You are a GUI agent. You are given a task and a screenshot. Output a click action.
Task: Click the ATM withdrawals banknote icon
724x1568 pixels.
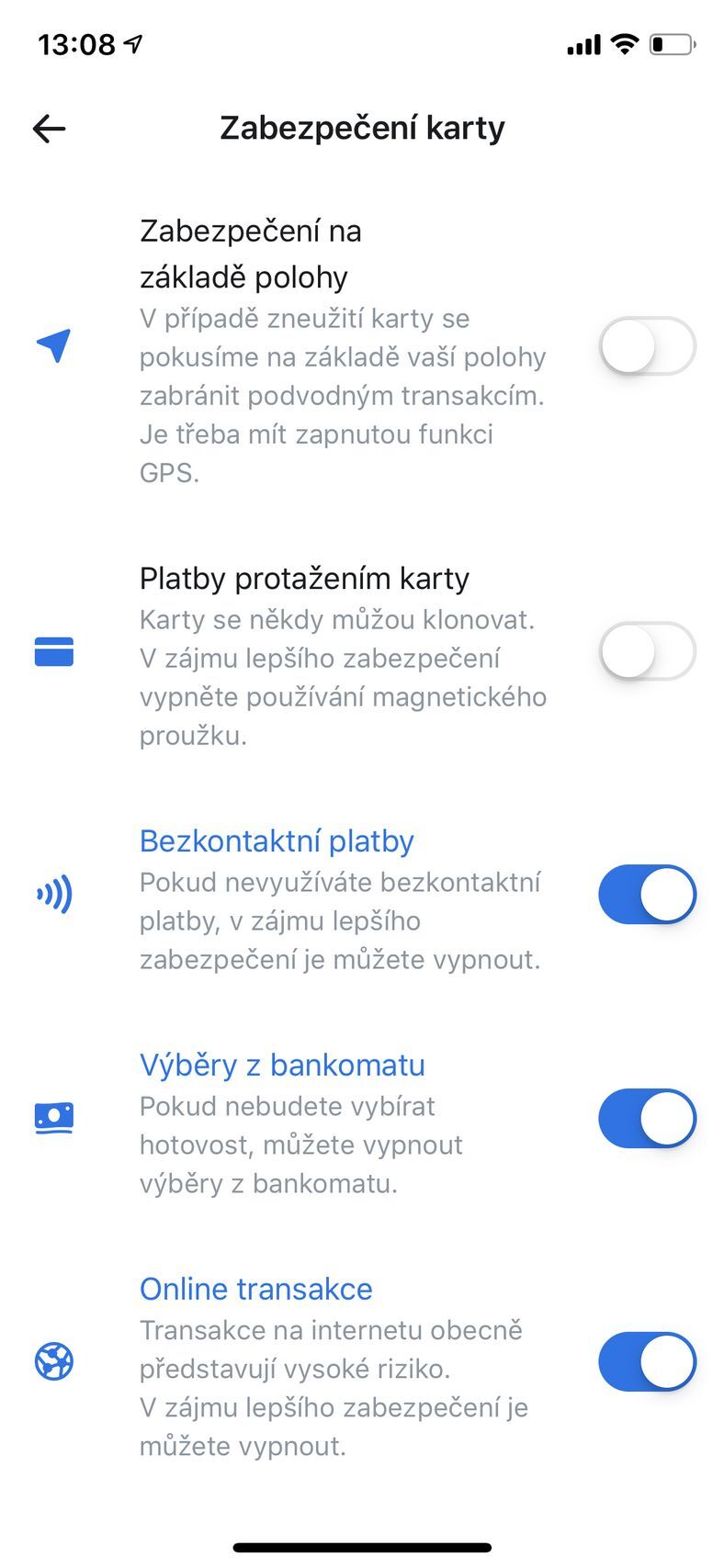tap(52, 1119)
